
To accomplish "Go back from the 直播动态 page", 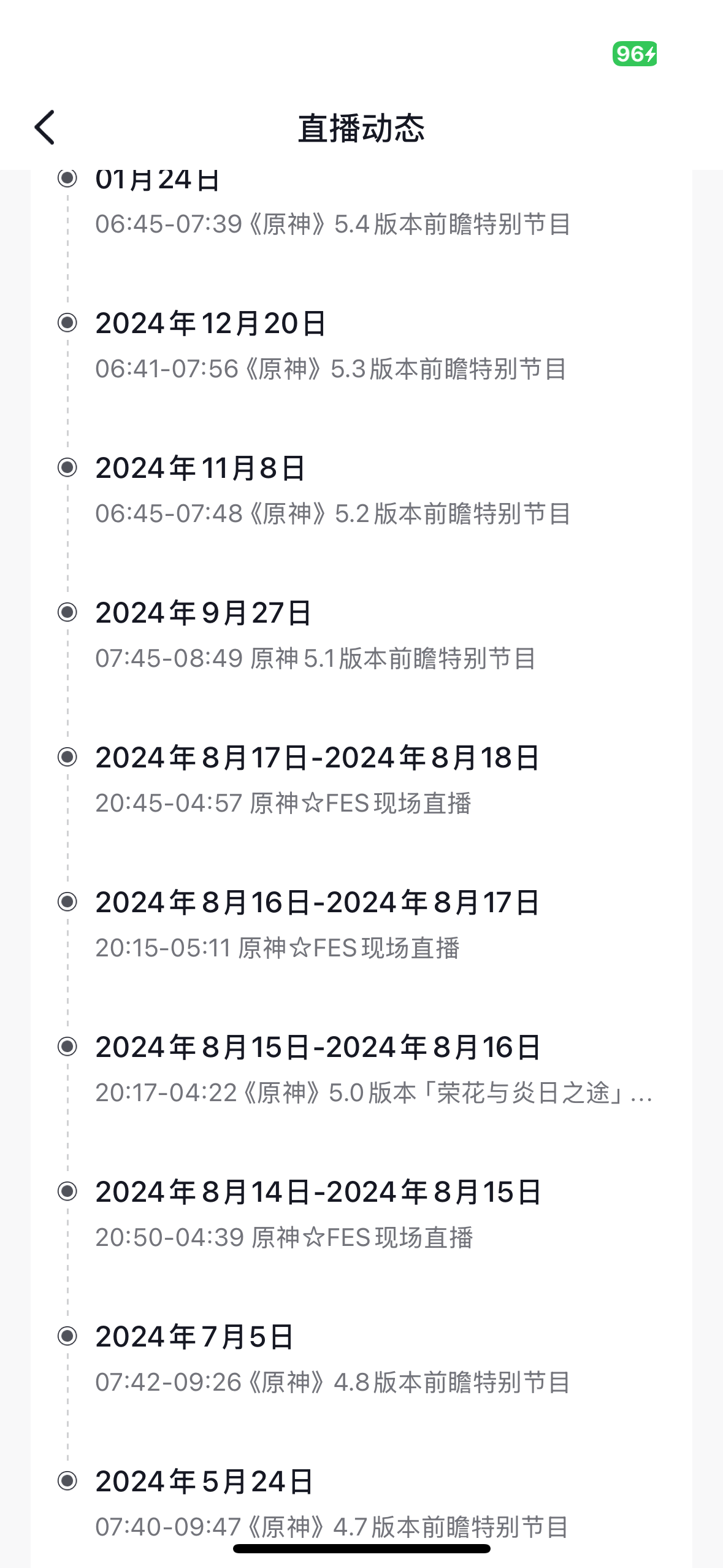I will 45,128.
